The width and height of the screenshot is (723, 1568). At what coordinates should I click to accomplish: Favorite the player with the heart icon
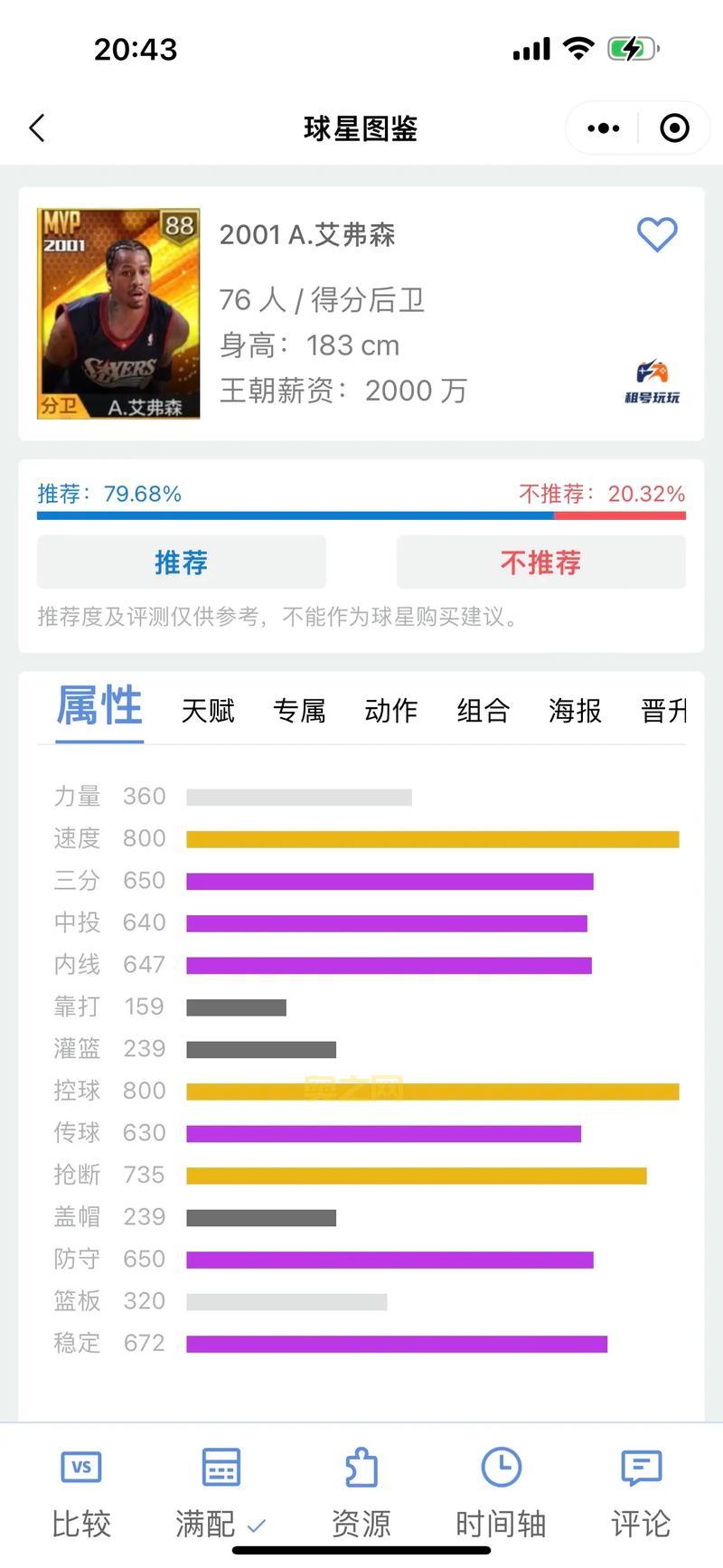(x=657, y=233)
